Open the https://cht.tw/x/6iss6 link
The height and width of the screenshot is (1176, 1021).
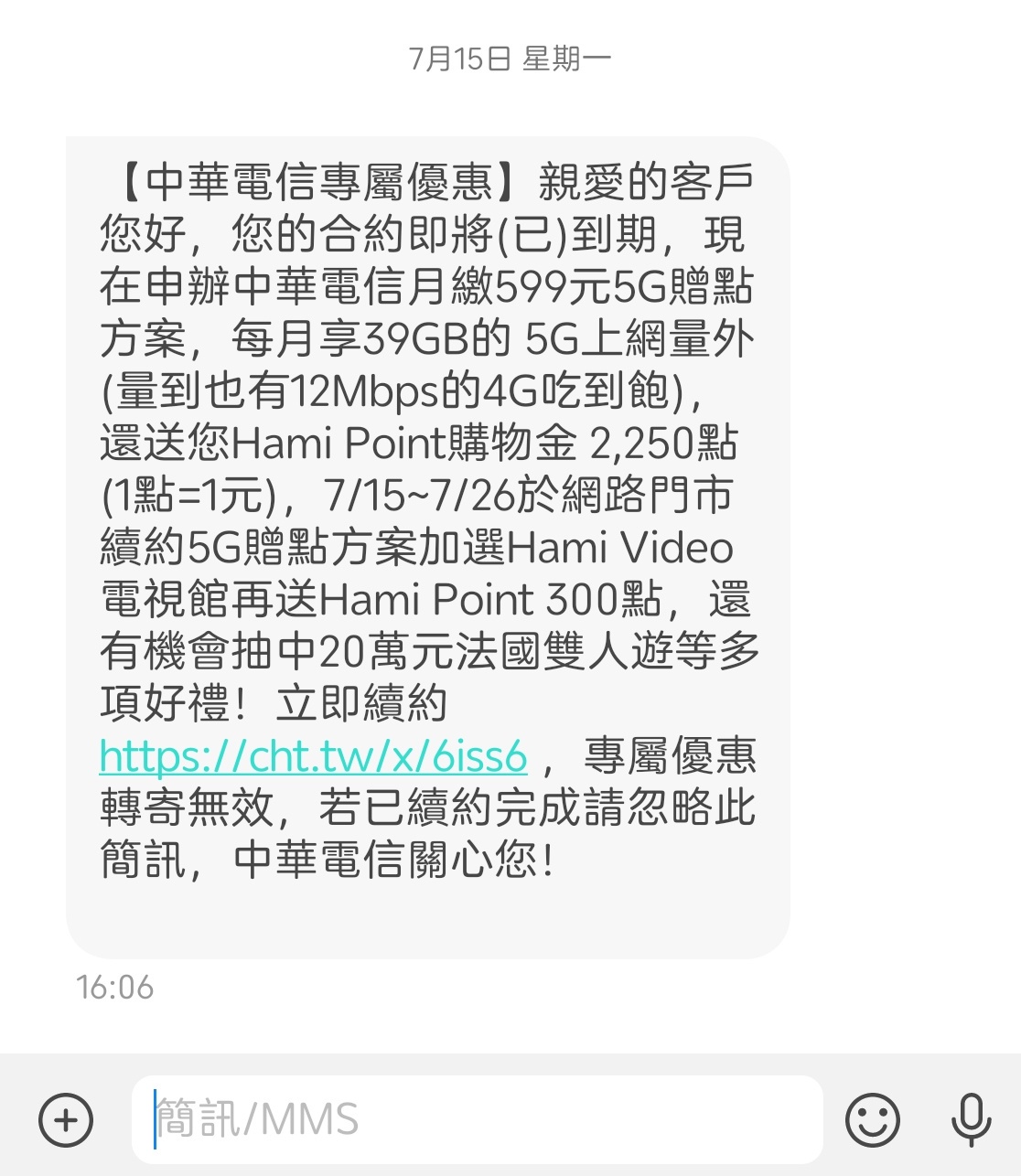click(313, 756)
